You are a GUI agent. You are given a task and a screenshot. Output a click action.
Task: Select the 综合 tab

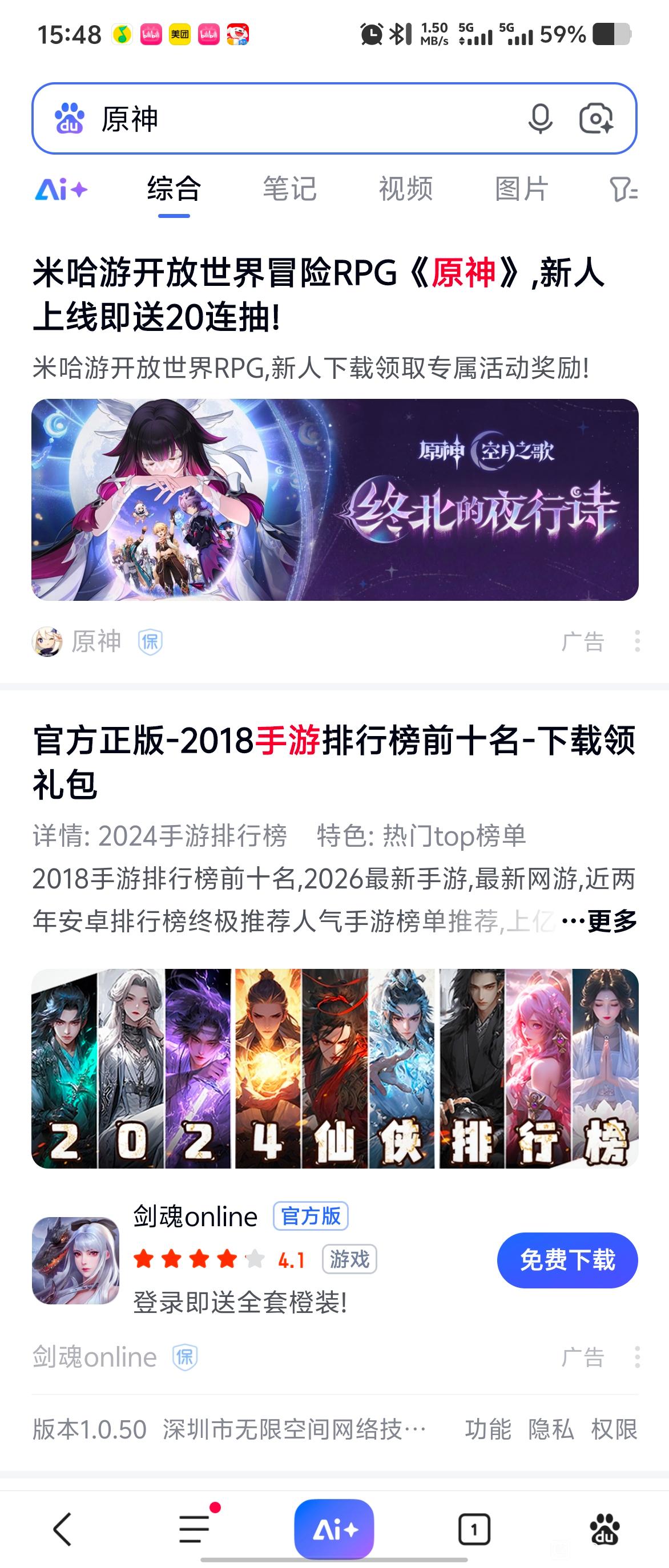pos(174,189)
